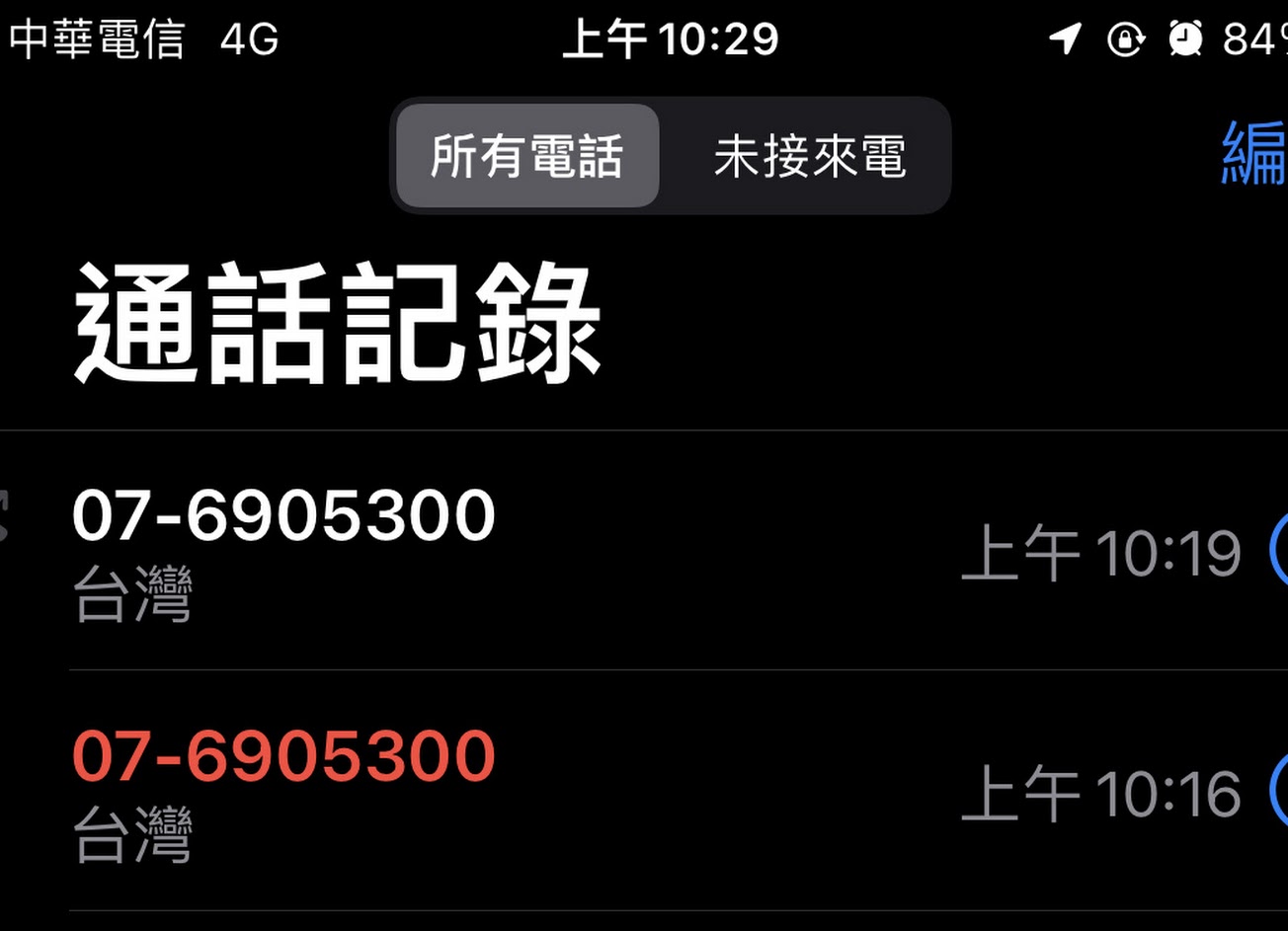Screen dimensions: 1288x931
Task: Open info icon for the 10:16 call
Action: click(x=1278, y=790)
